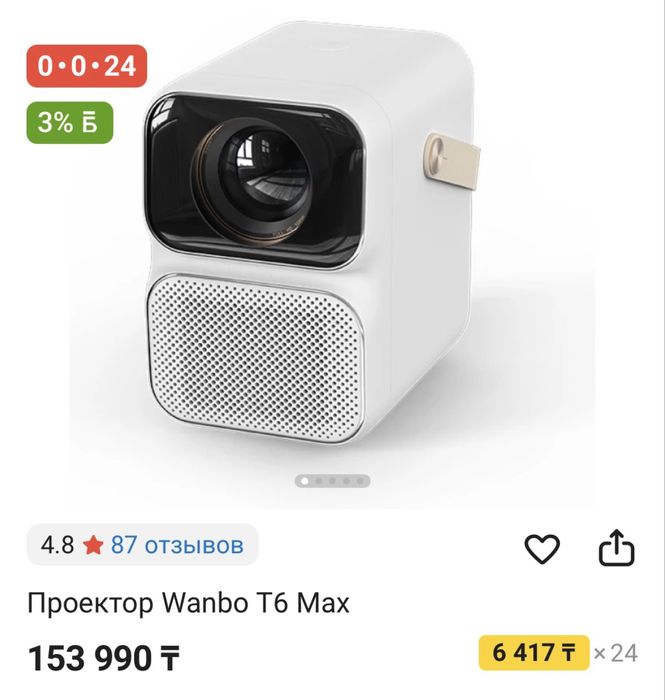The width and height of the screenshot is (665, 700).
Task: Tap the photo gallery page indicator dots
Action: point(332,481)
